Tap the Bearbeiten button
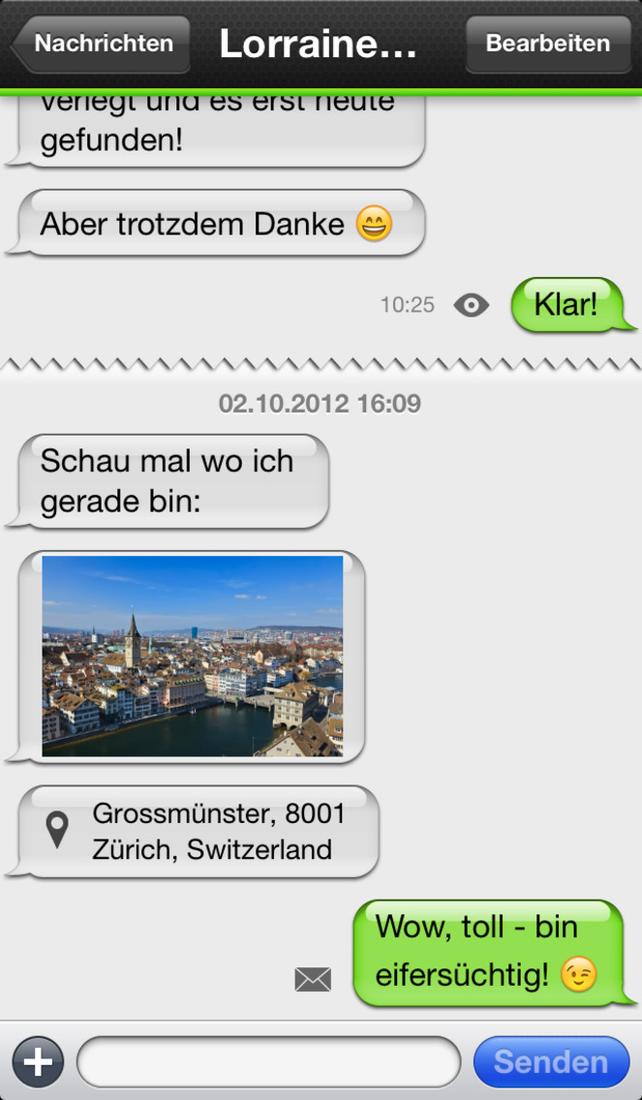The image size is (642, 1100). pyautogui.click(x=548, y=43)
